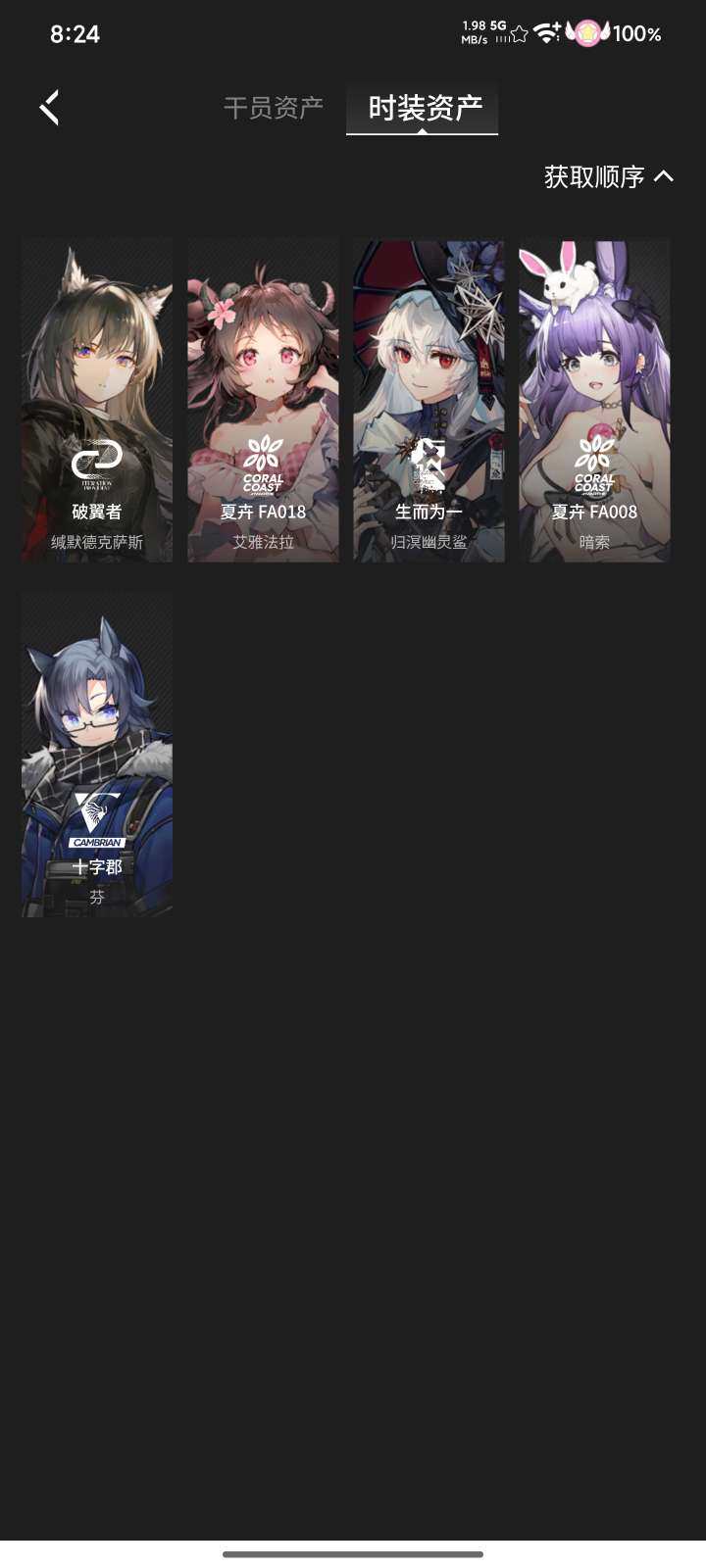
Task: Go back using the arrow icon
Action: [50, 108]
